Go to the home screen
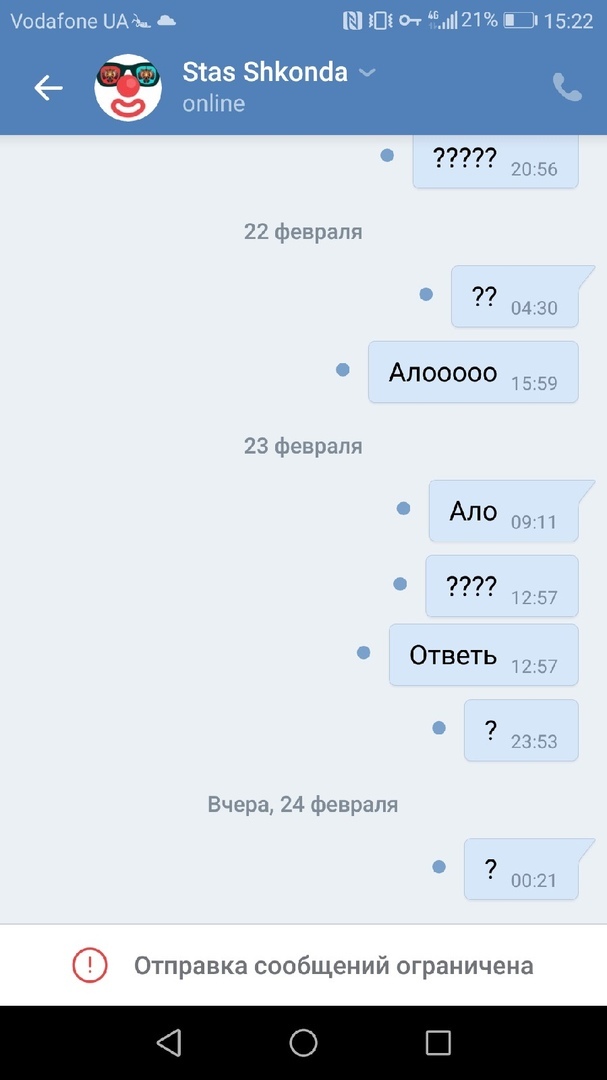 303,1043
